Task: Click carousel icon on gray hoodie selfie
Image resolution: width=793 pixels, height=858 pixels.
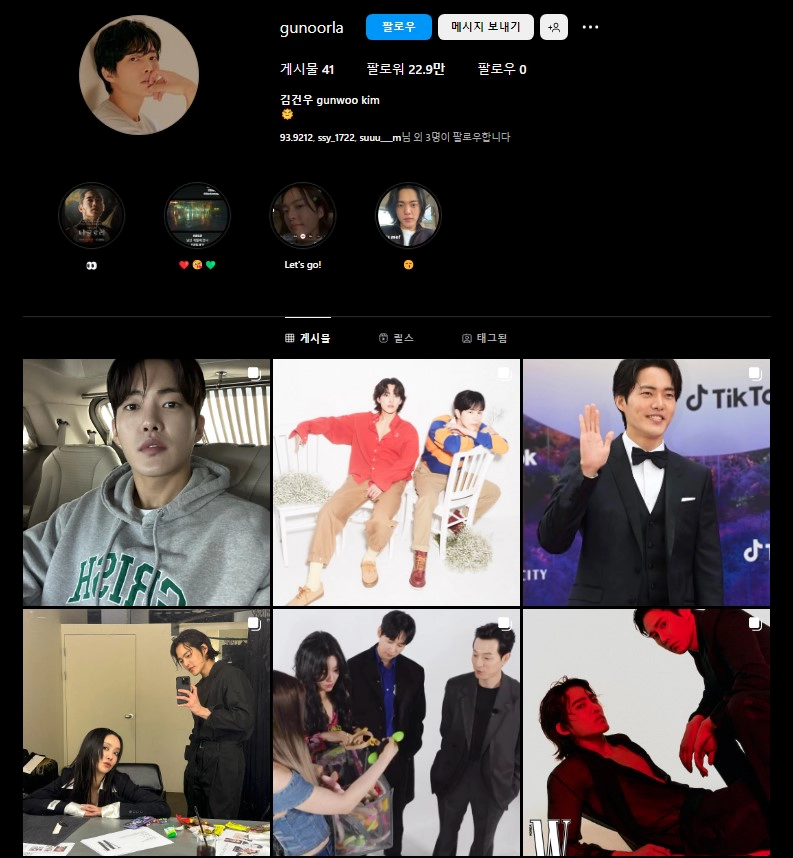Action: (x=255, y=373)
